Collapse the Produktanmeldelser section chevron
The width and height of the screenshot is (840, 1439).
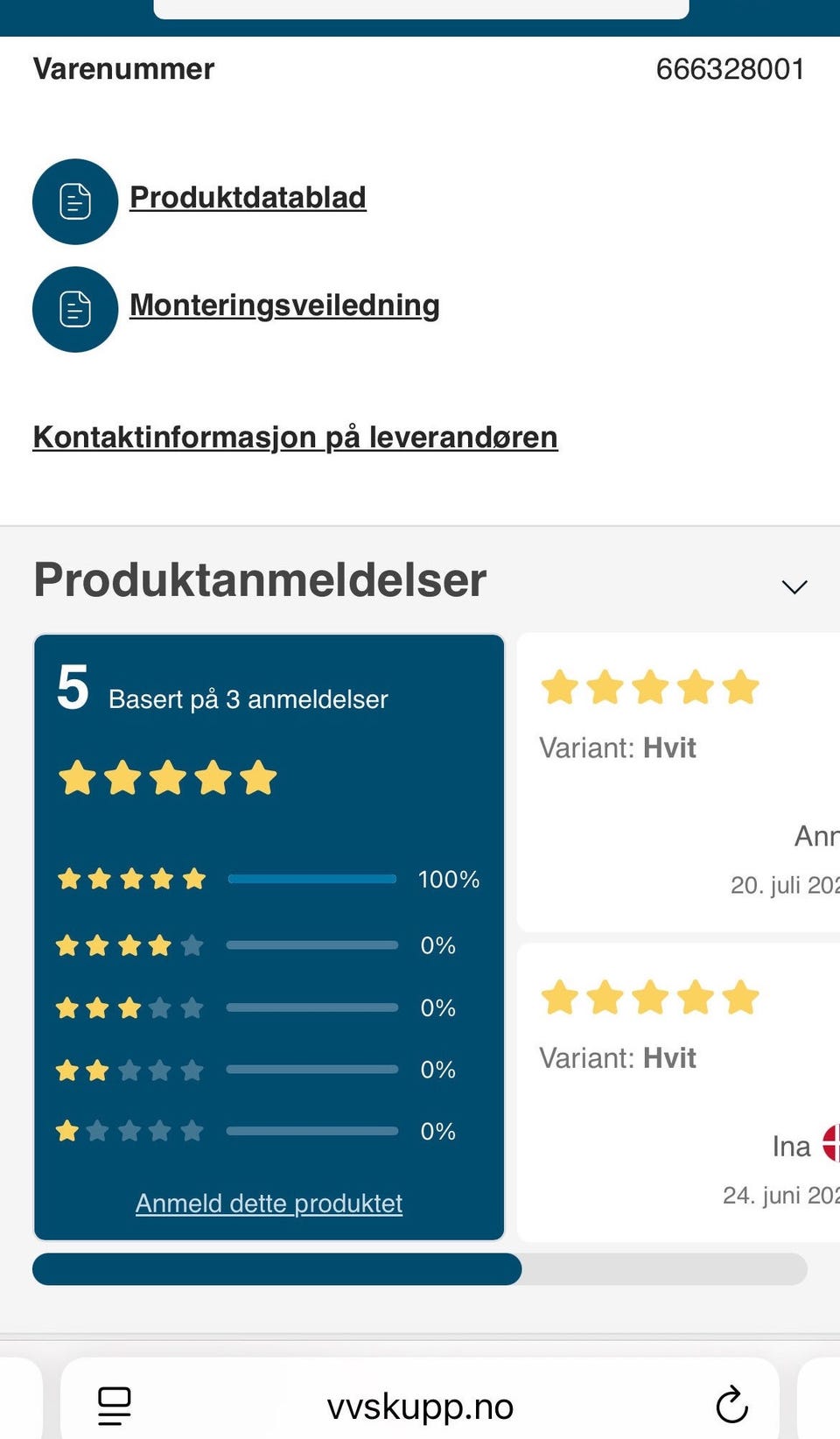pos(794,585)
